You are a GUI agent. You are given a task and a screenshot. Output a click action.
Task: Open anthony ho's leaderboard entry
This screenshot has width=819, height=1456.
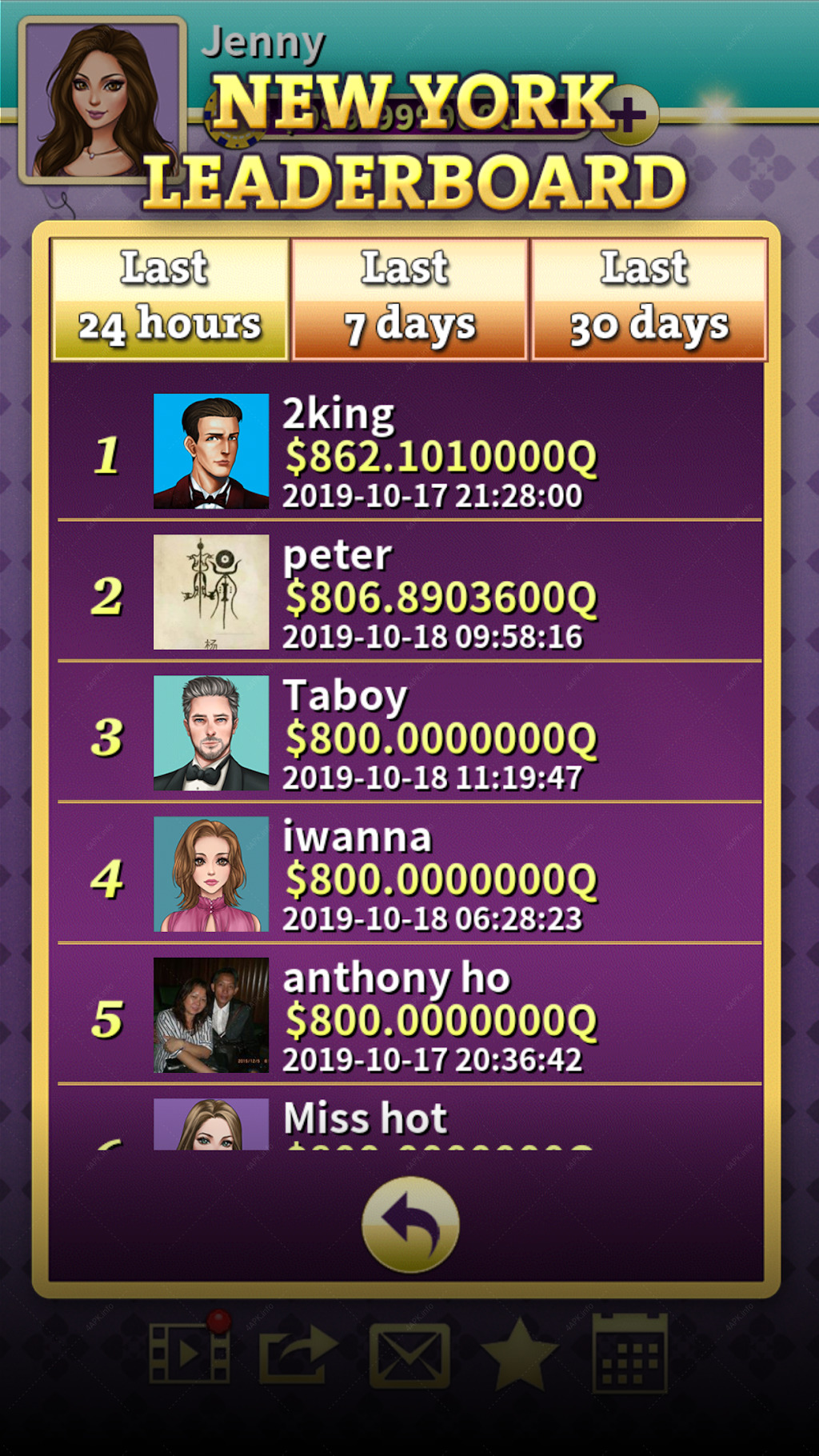(x=409, y=1014)
